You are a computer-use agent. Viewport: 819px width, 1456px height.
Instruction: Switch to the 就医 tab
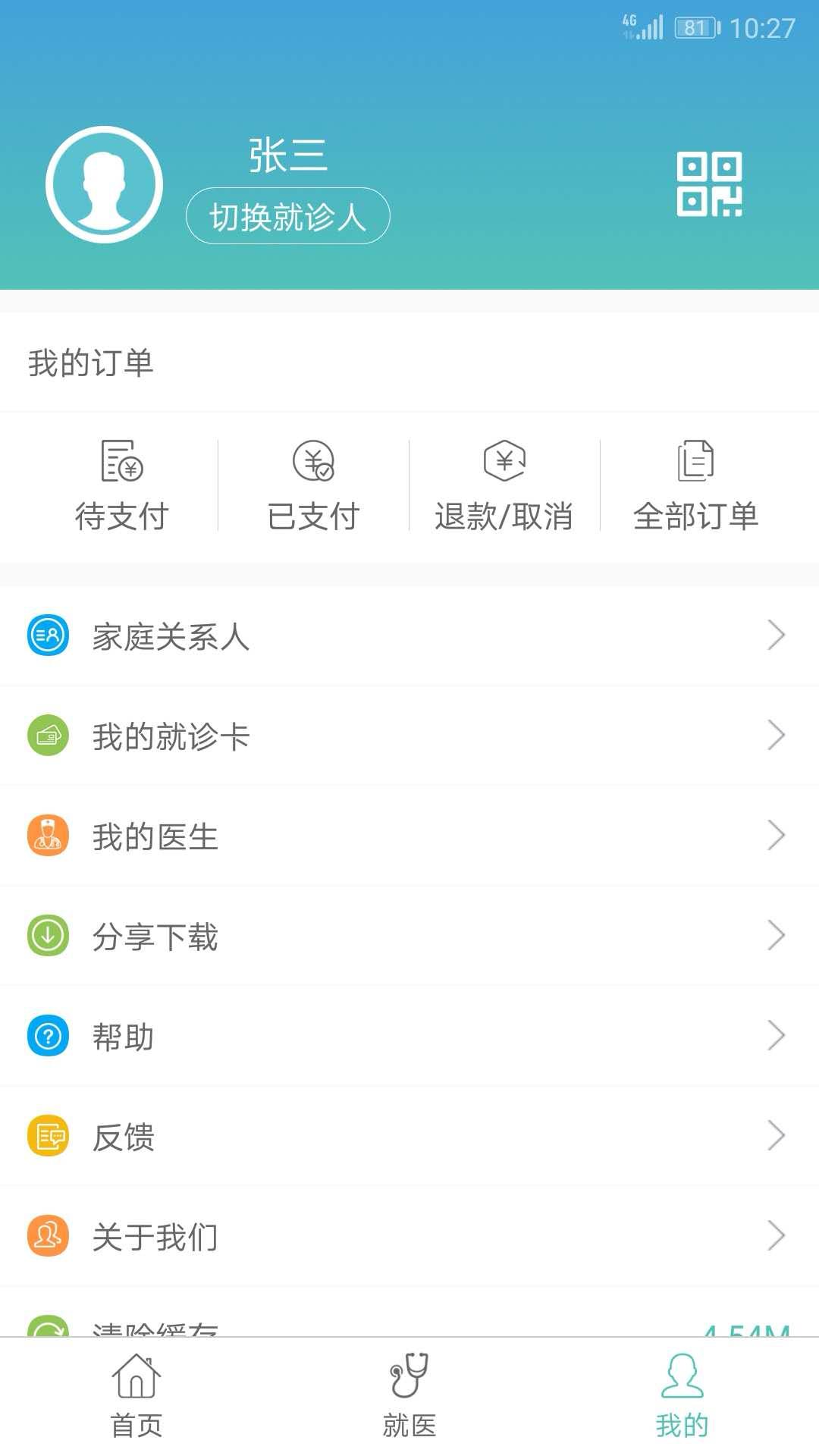409,1399
